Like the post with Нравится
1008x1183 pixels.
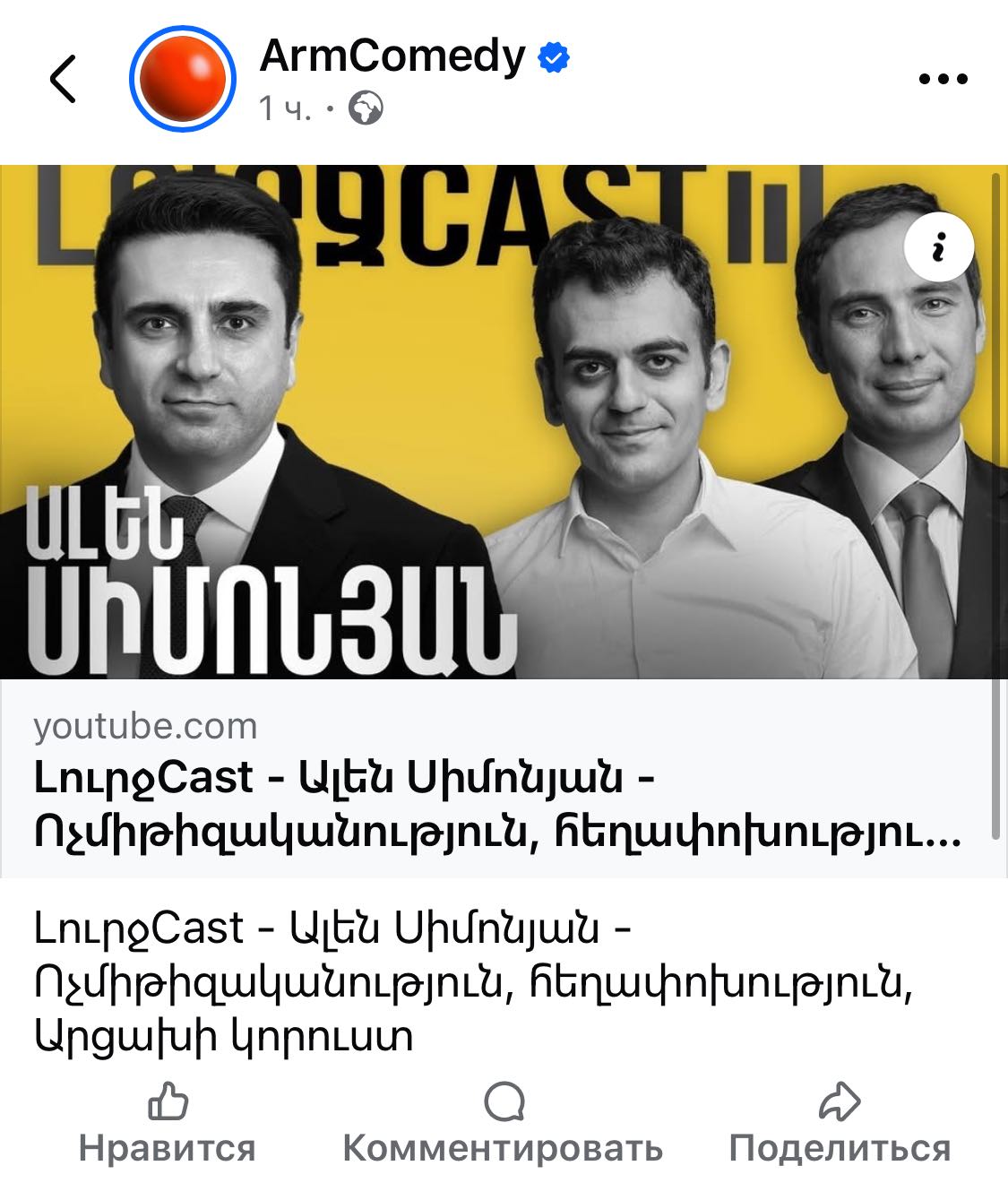click(167, 1124)
